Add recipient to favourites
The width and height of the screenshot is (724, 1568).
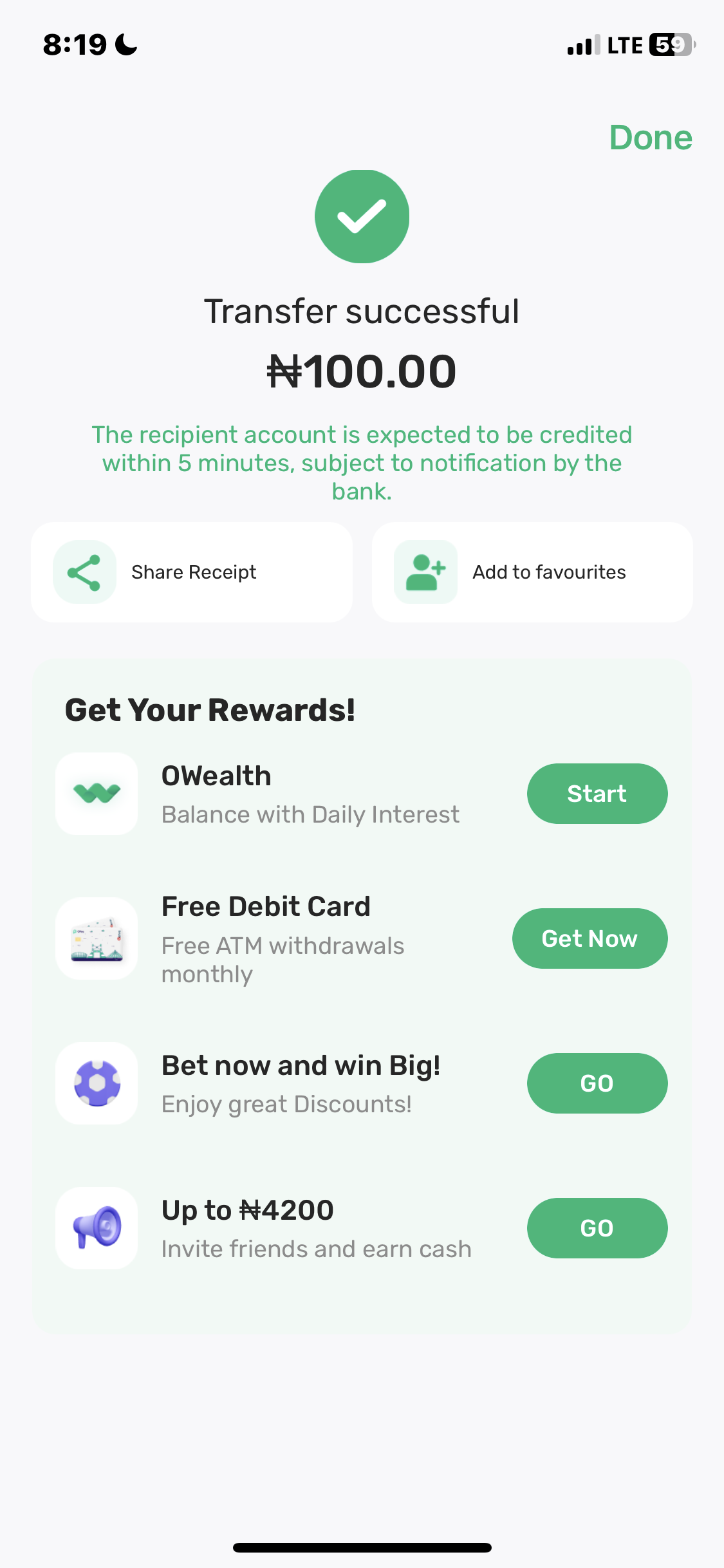(532, 572)
